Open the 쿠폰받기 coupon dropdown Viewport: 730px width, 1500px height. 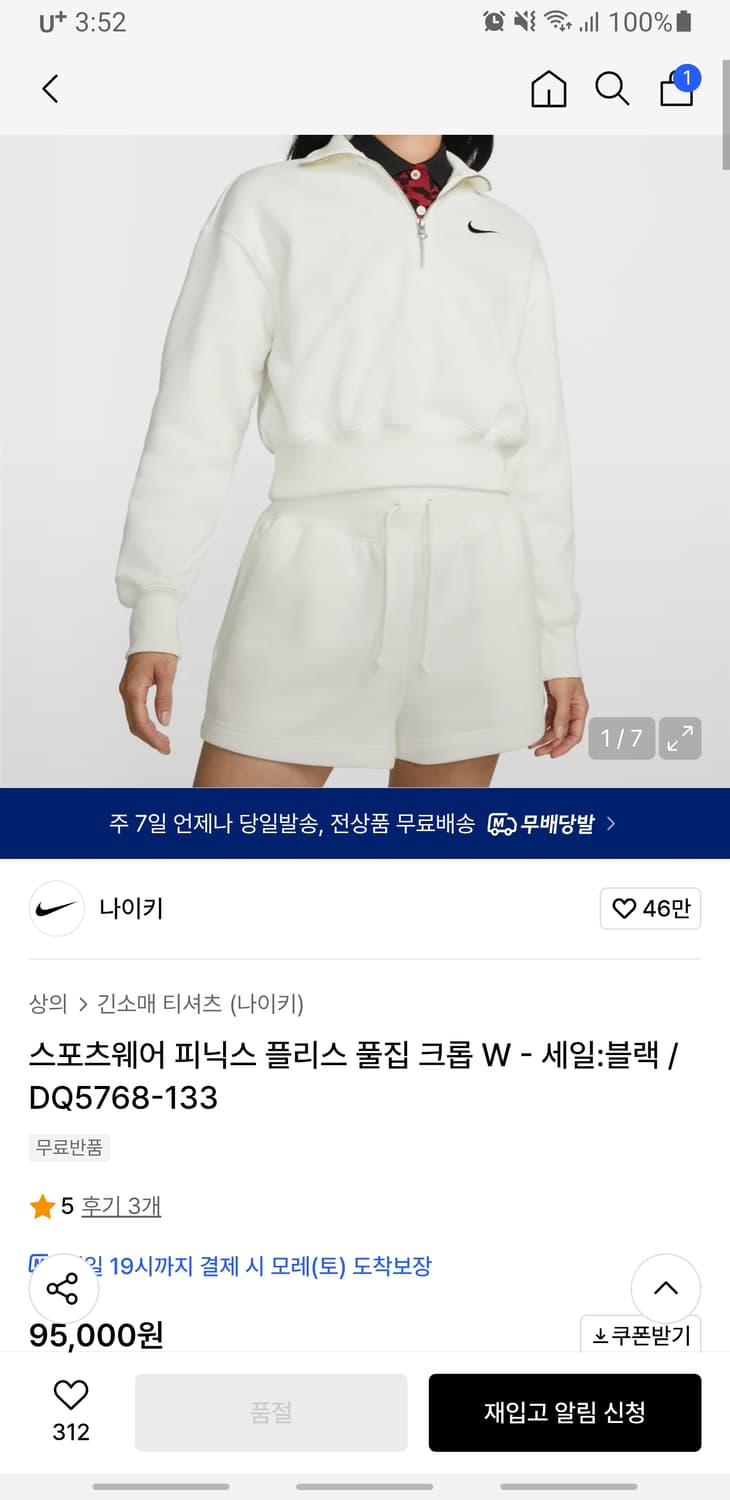pyautogui.click(x=640, y=1336)
